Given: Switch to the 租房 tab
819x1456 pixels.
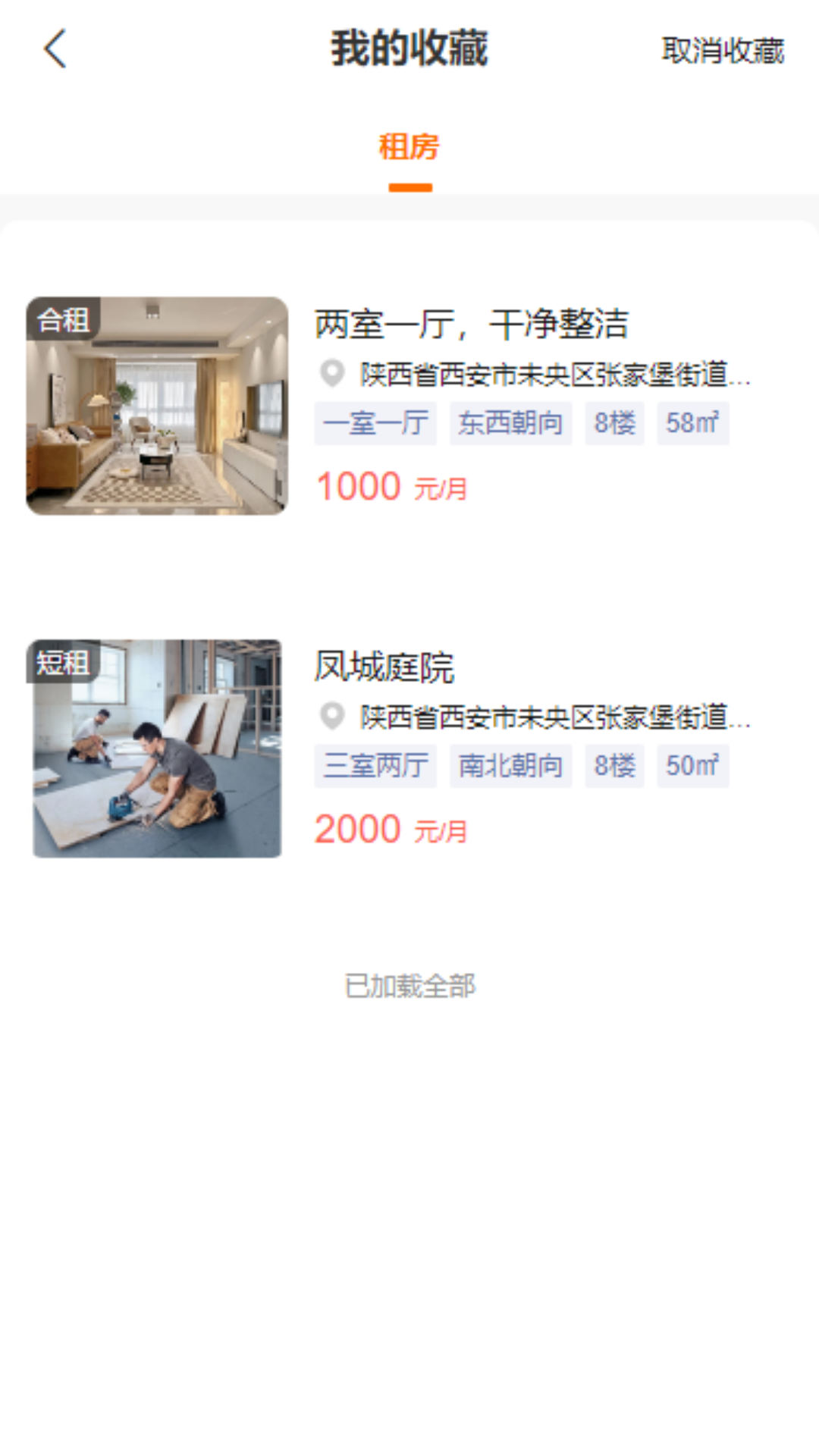Looking at the screenshot, I should click(409, 148).
